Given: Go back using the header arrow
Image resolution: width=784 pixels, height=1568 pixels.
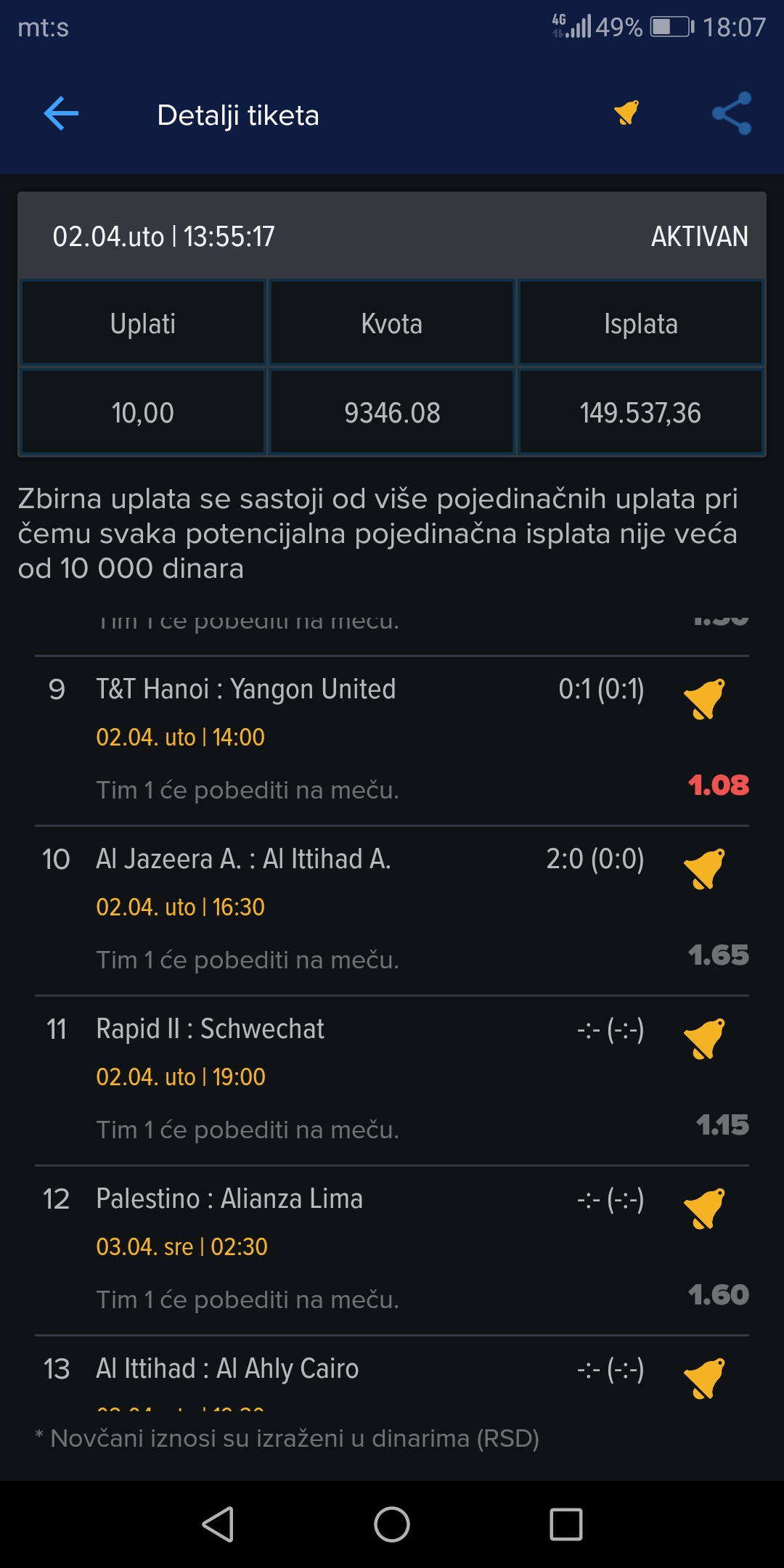Looking at the screenshot, I should [61, 114].
